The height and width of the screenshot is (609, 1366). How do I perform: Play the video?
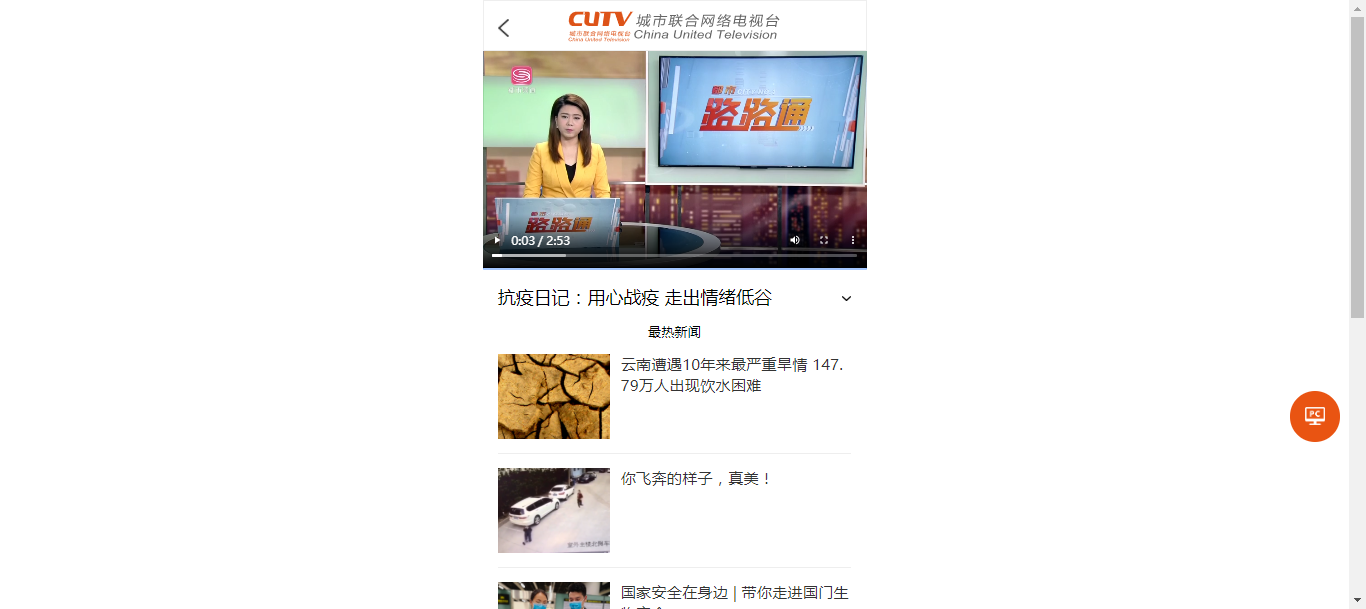(497, 240)
